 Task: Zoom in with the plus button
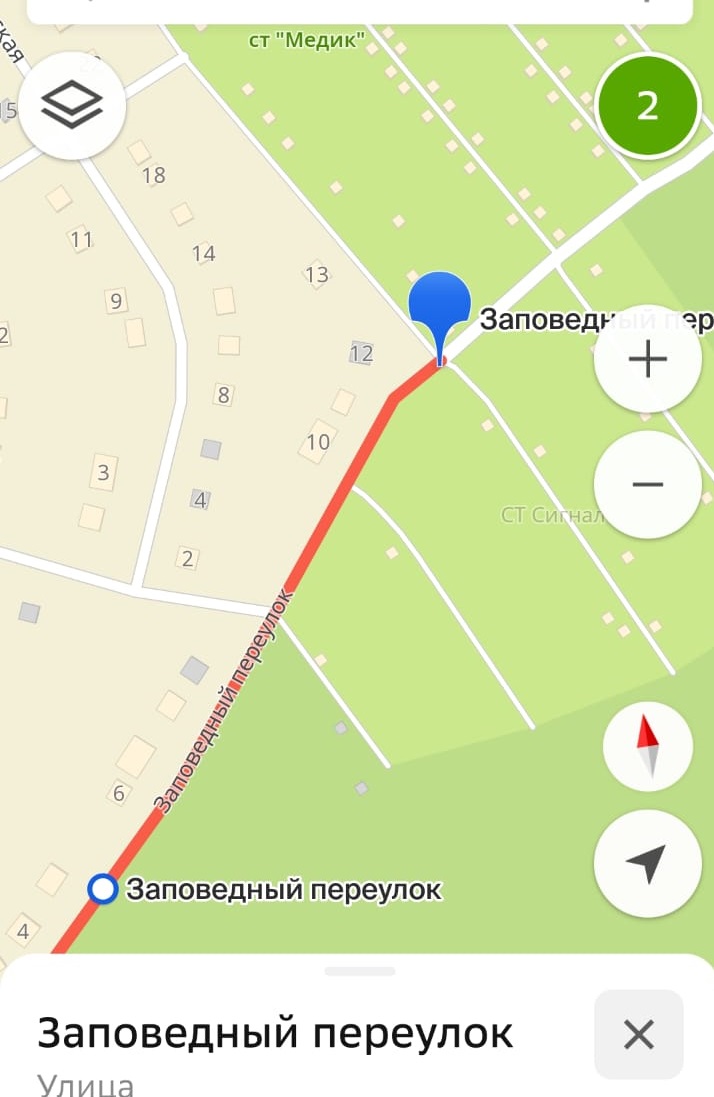click(x=647, y=359)
